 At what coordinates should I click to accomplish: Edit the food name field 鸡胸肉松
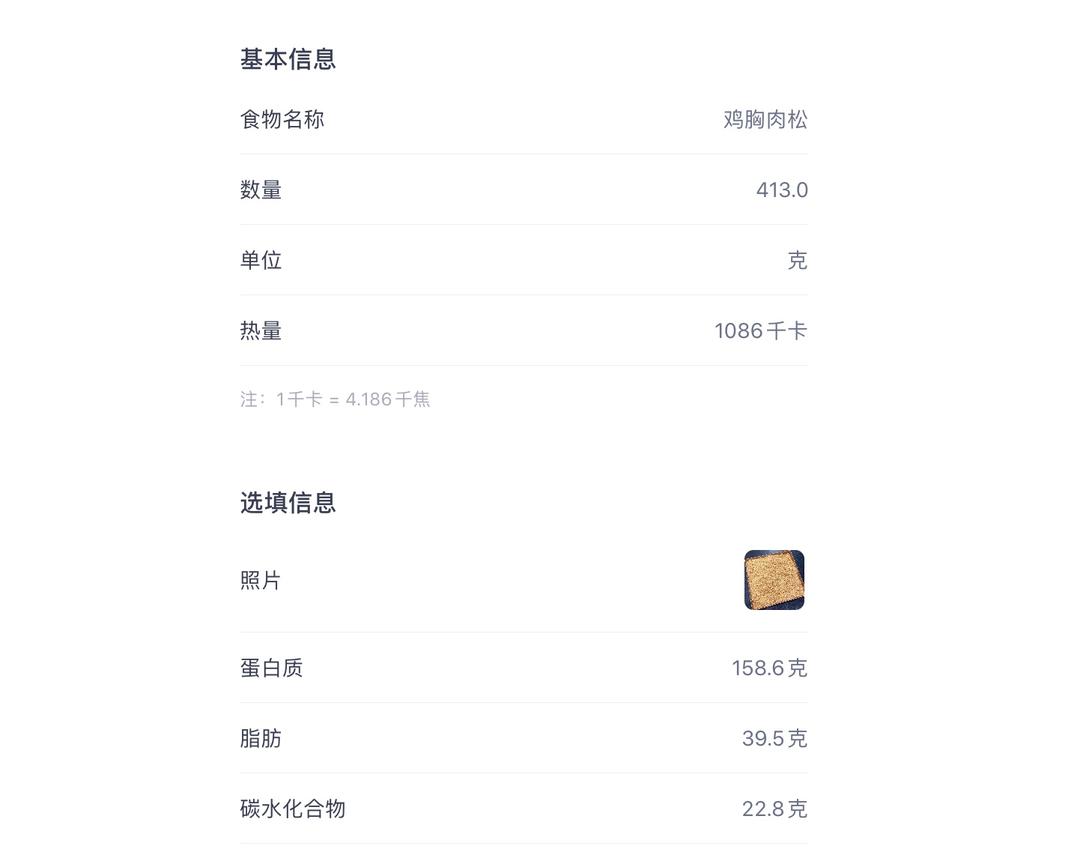click(x=765, y=120)
